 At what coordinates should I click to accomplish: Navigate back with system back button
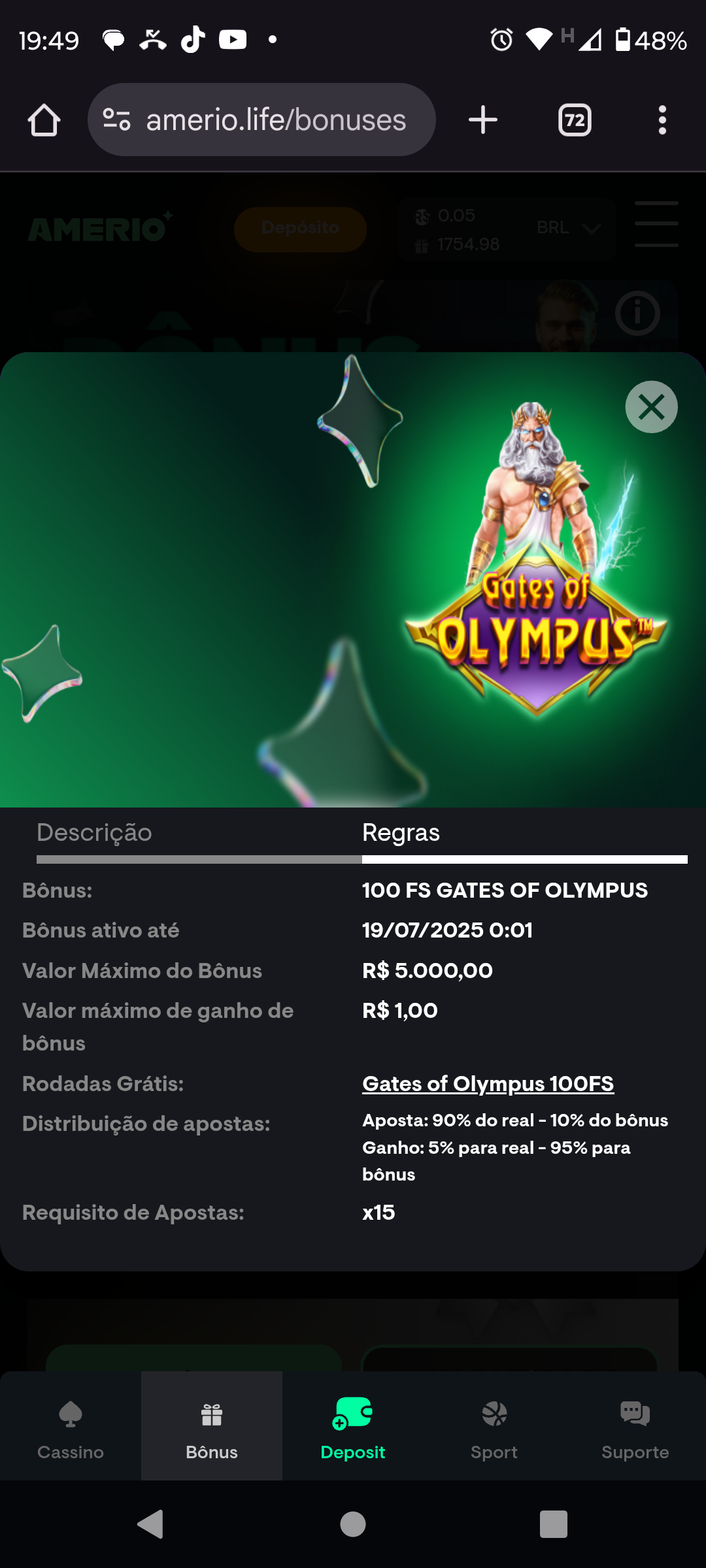click(151, 1524)
